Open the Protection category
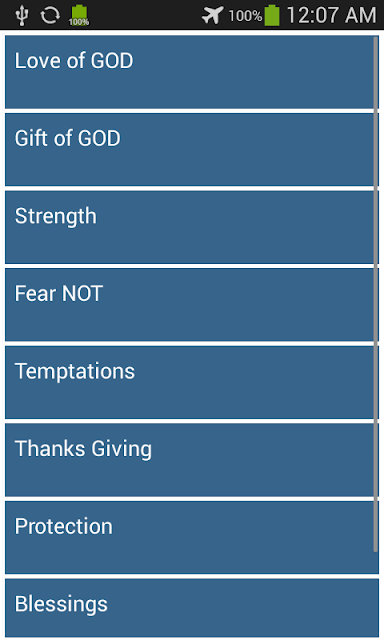 192,537
